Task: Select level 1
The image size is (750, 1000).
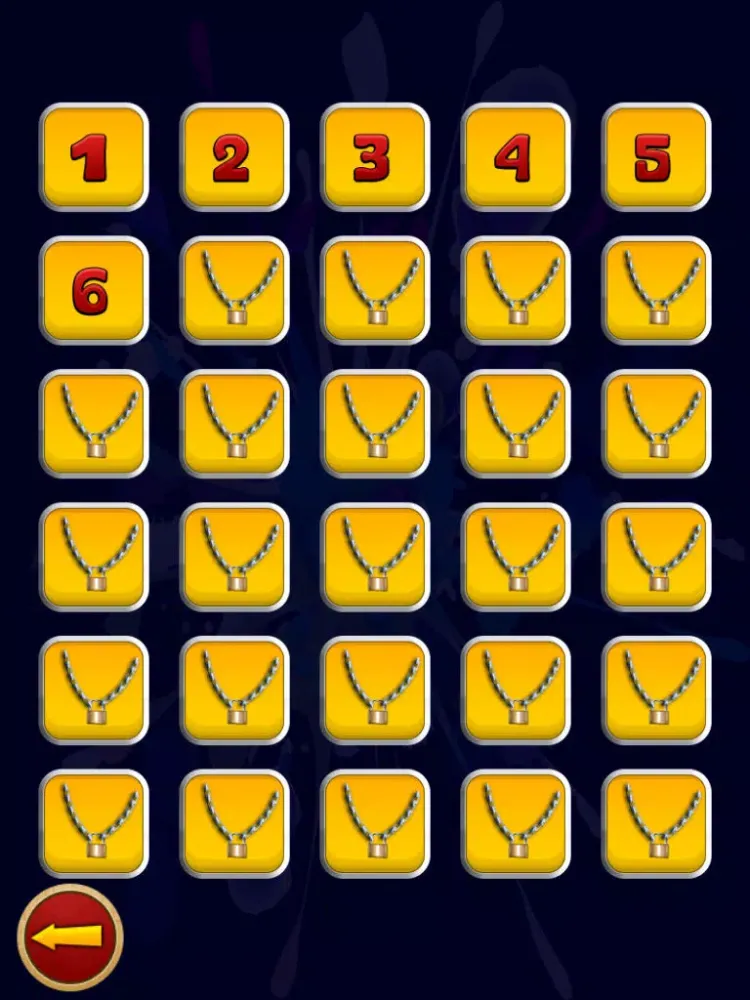Action: [94, 158]
